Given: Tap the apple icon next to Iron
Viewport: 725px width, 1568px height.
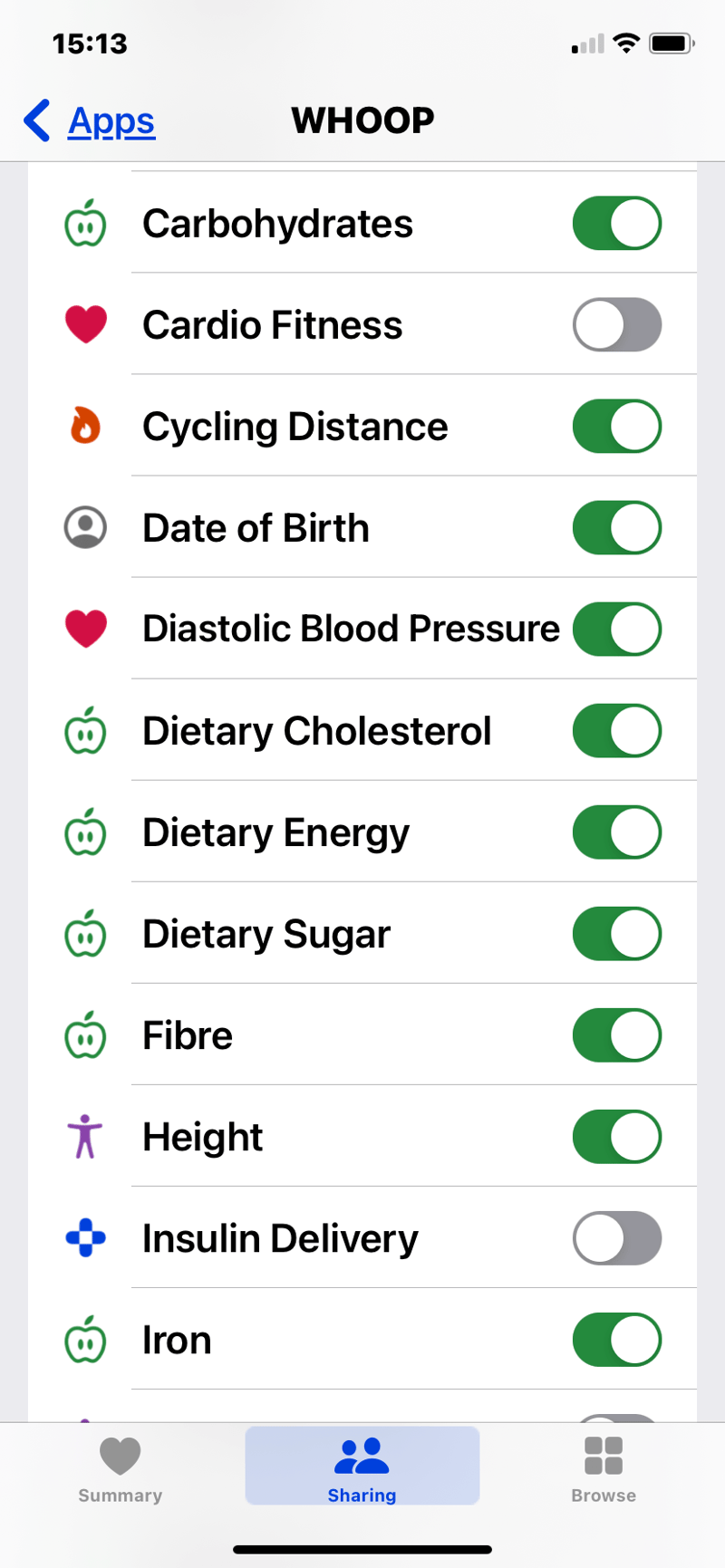Looking at the screenshot, I should (84, 1340).
